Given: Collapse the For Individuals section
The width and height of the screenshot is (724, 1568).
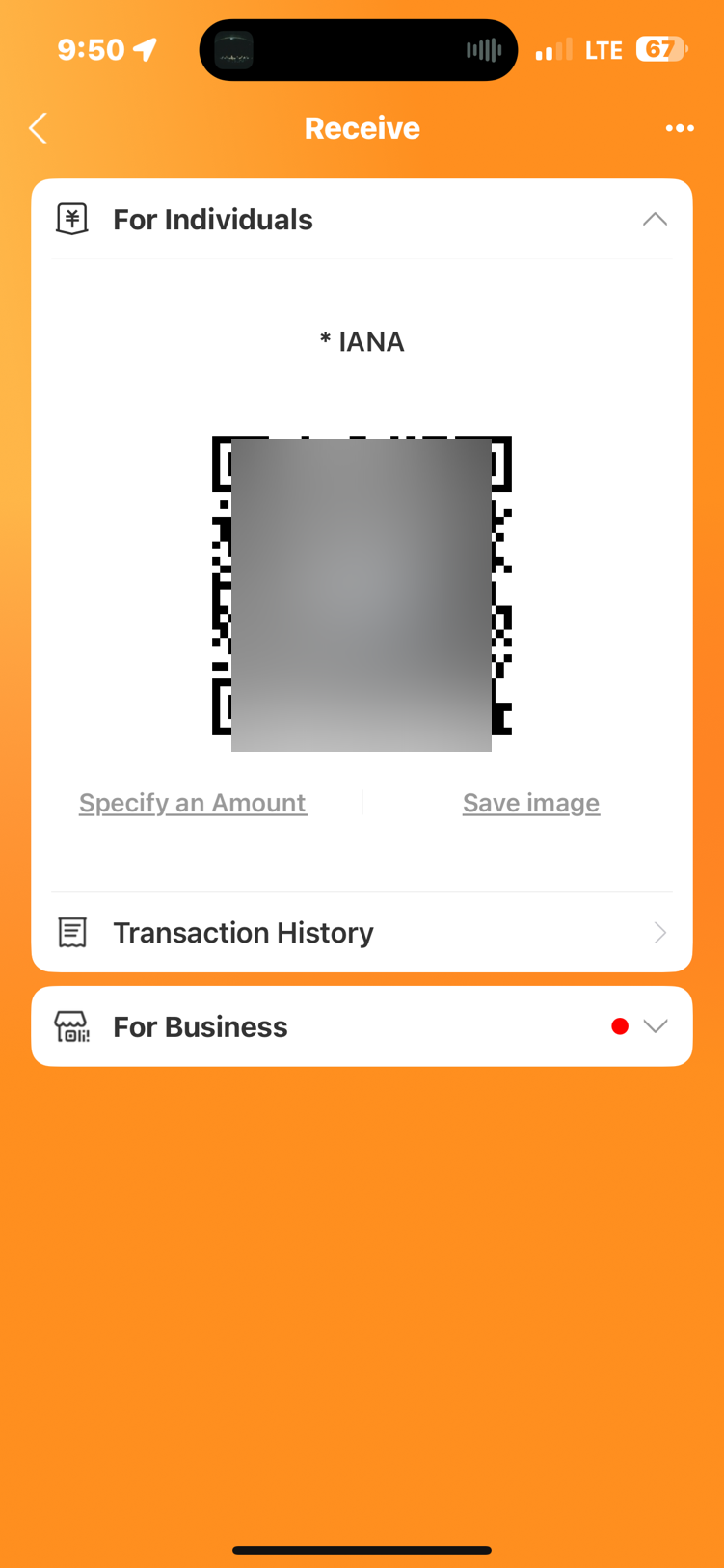Looking at the screenshot, I should [655, 220].
